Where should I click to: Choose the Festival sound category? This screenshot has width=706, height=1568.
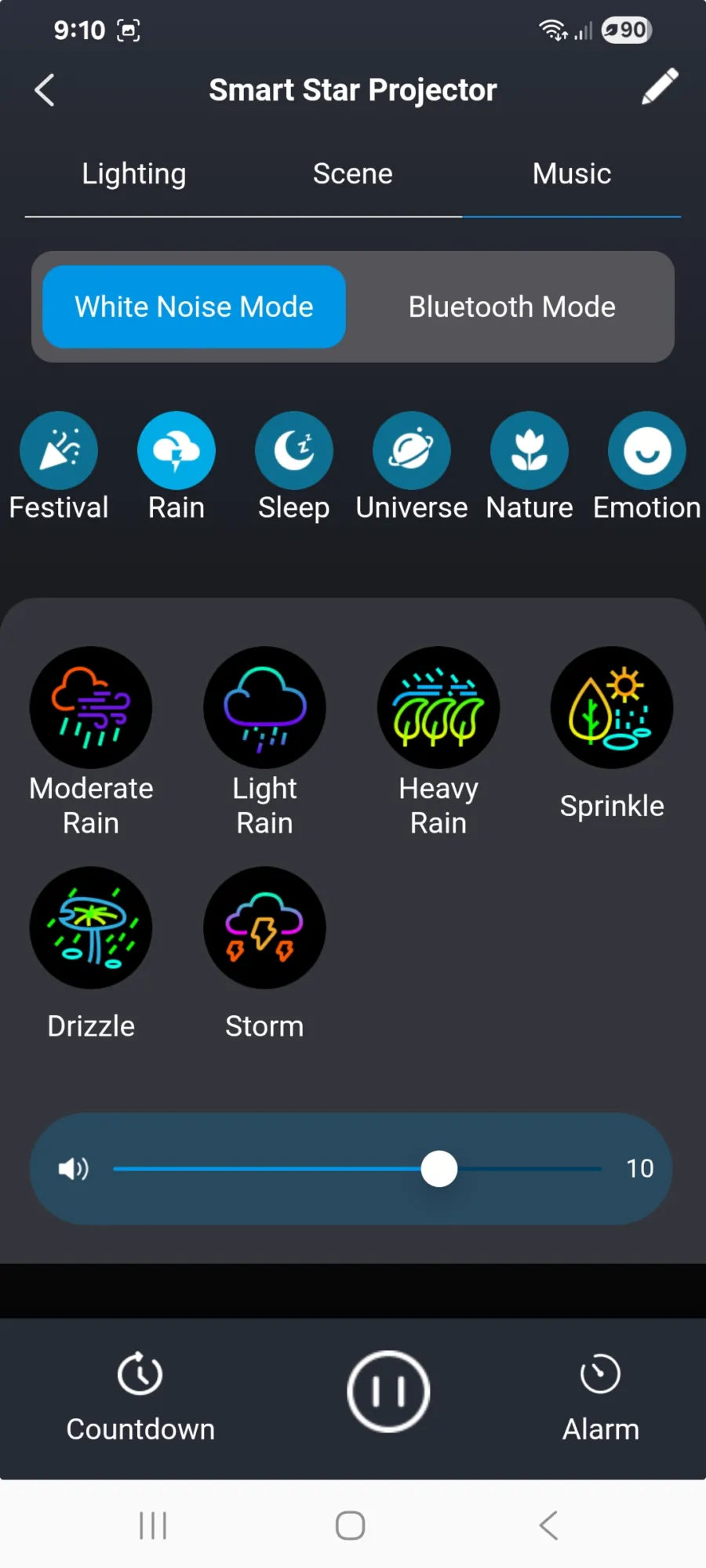click(x=59, y=451)
